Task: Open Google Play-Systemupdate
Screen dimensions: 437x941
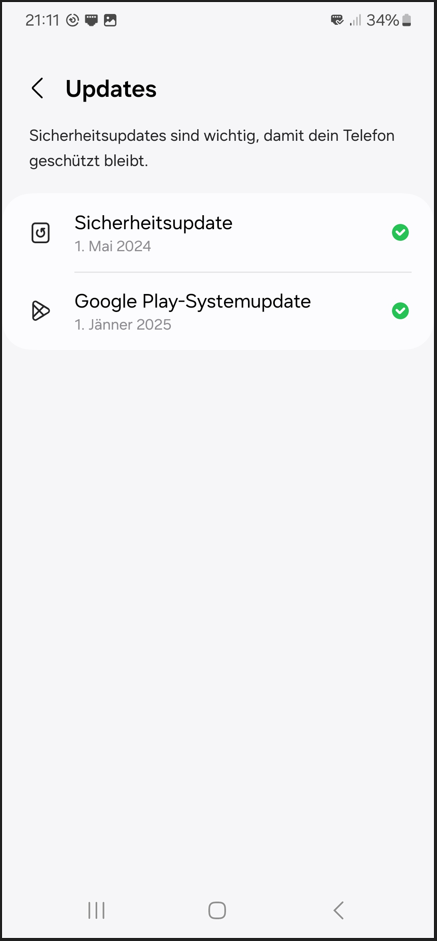Action: click(x=218, y=311)
